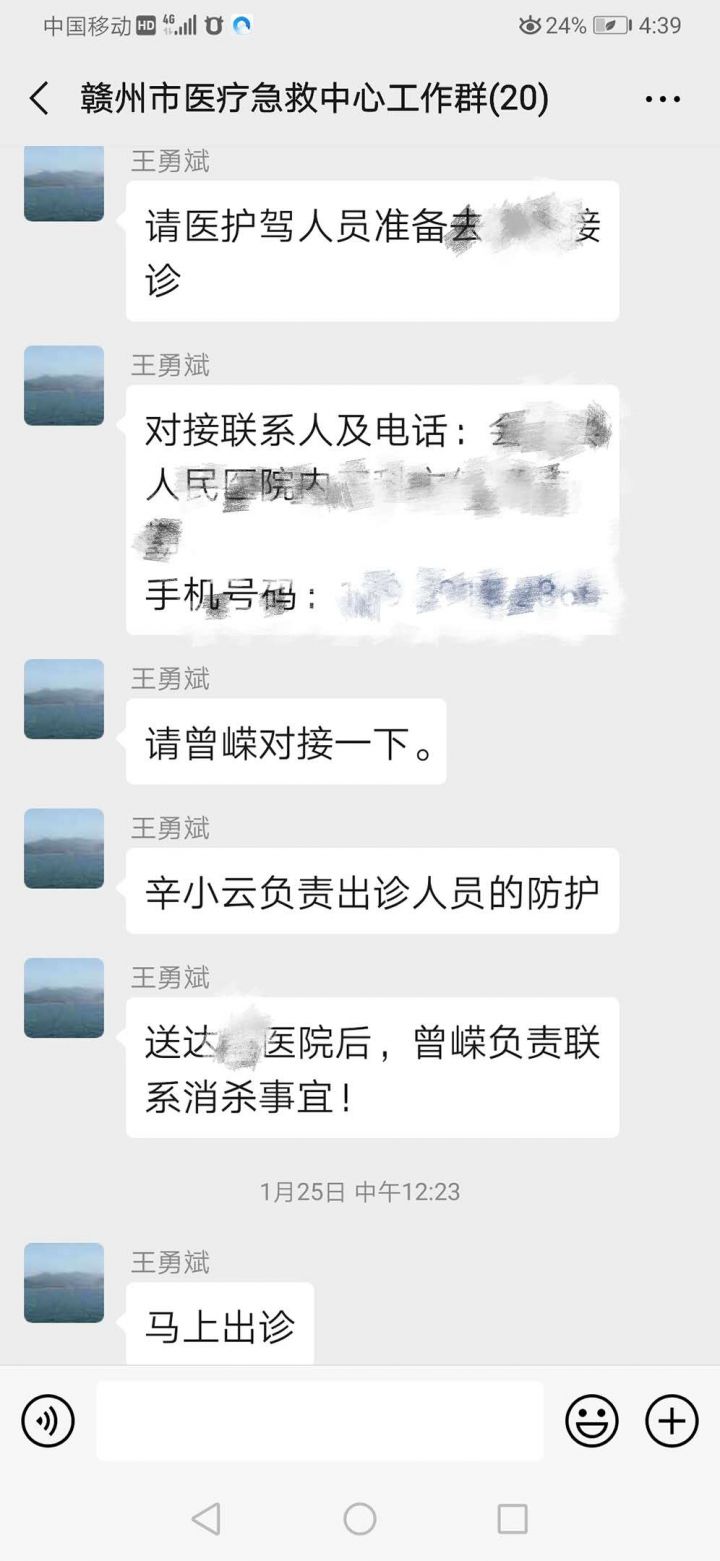
Task: Tap the avatar beside 请曾嵘对接一下 message
Action: tap(64, 699)
